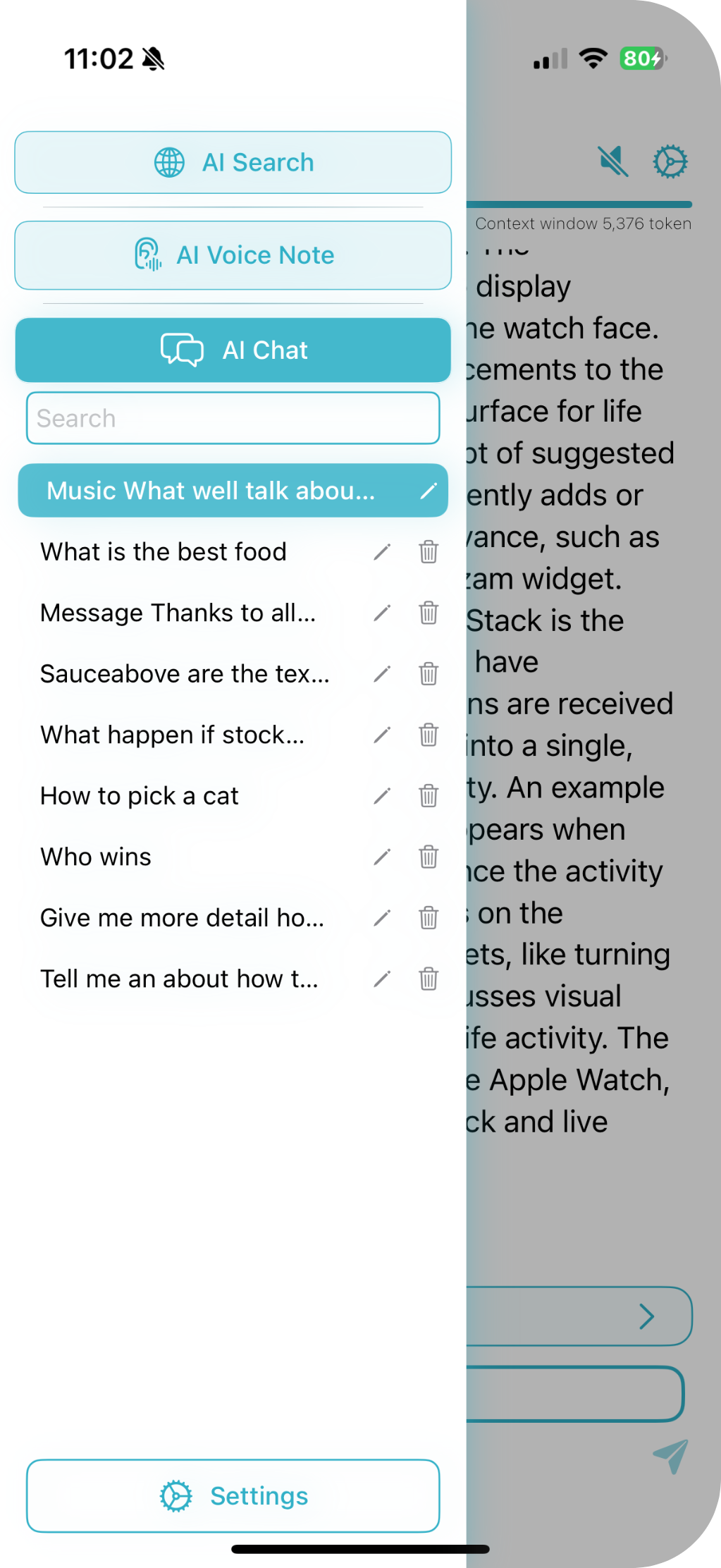The image size is (721, 1568).
Task: Edit "Music What well talk" chat title
Action: coord(429,491)
